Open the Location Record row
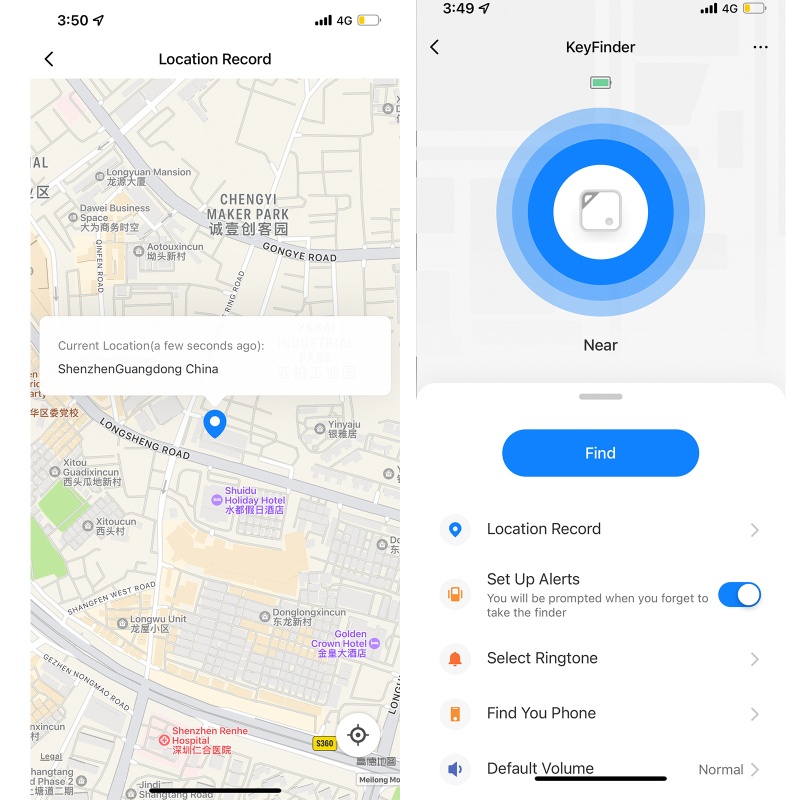This screenshot has height=800, width=800. click(x=600, y=529)
